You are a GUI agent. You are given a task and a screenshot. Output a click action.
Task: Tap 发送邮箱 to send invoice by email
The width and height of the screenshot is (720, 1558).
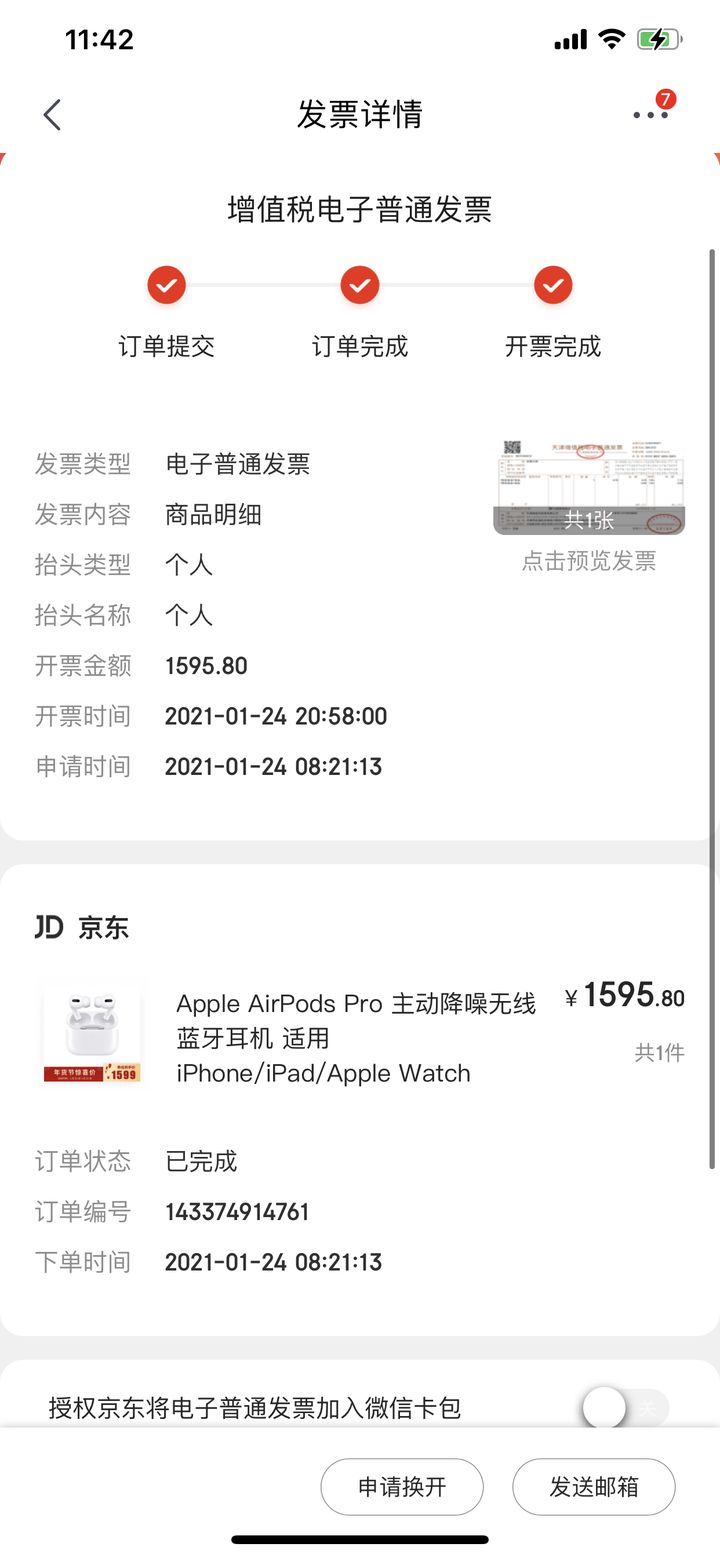[x=594, y=1486]
